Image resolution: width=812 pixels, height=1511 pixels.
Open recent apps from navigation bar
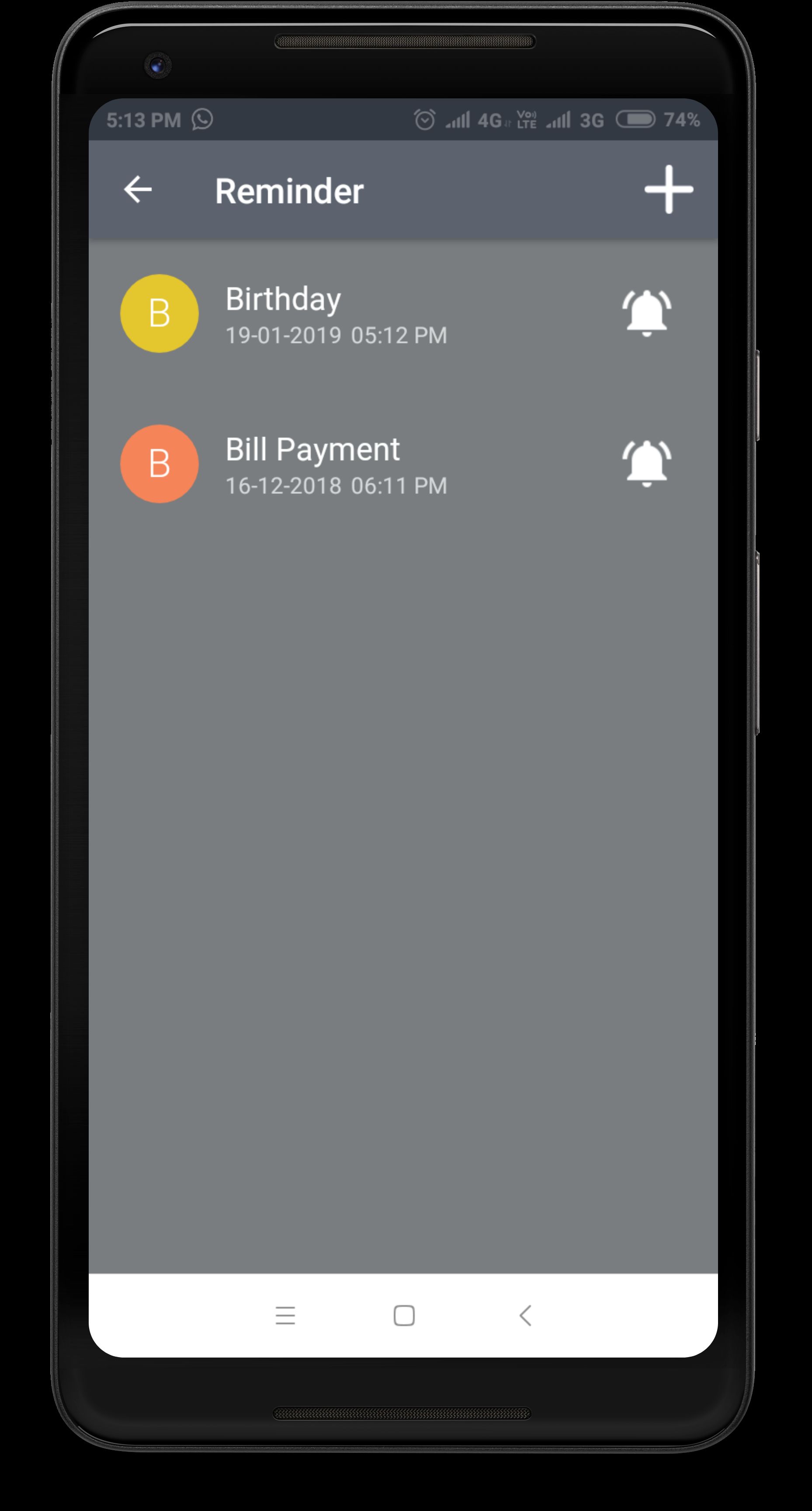[x=285, y=1315]
